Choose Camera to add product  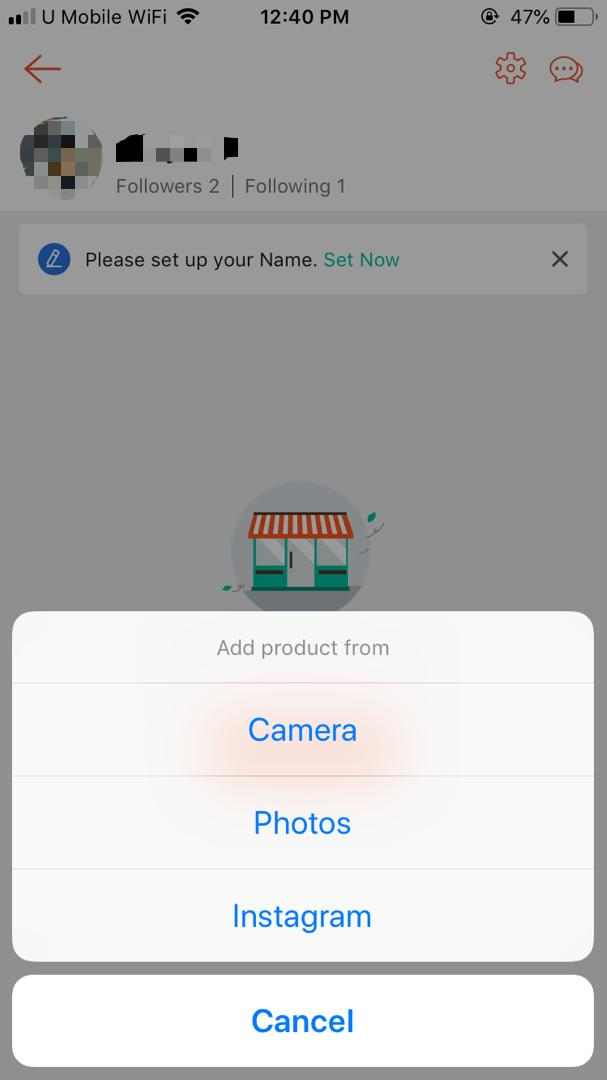[302, 730]
